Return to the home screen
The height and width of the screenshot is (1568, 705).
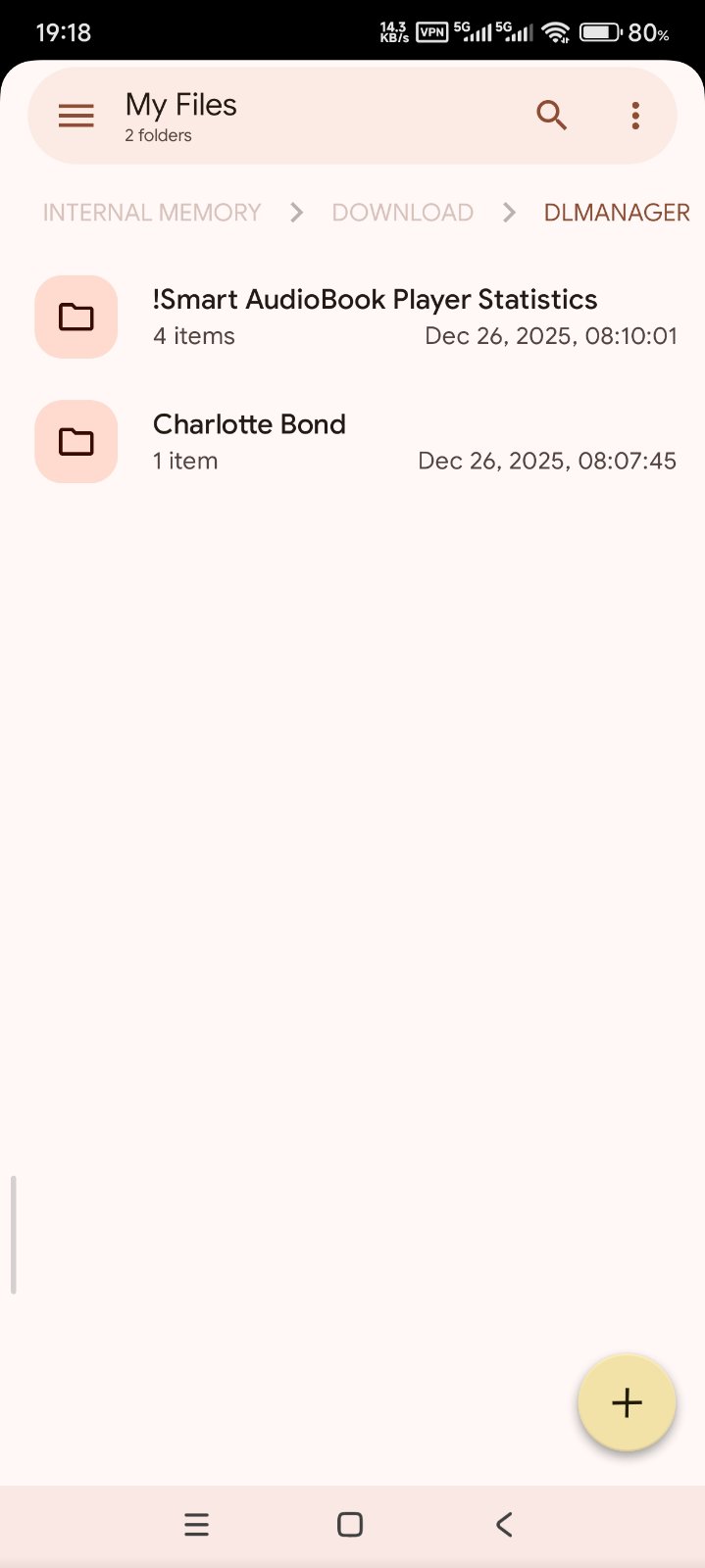tap(350, 1524)
